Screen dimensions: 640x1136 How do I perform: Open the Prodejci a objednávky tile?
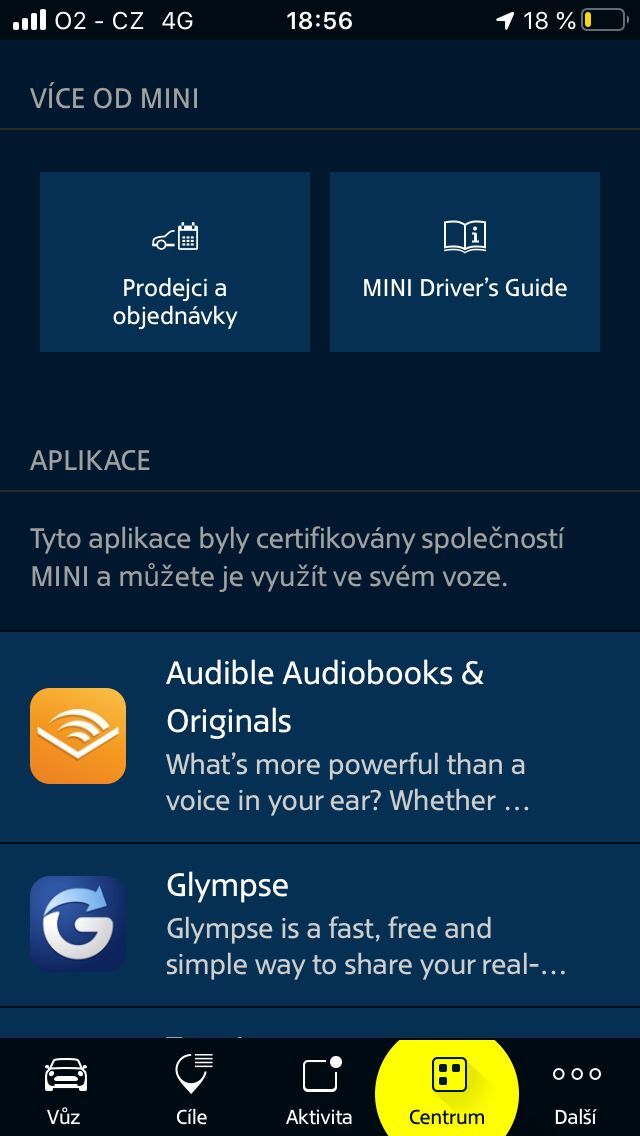[x=175, y=262]
